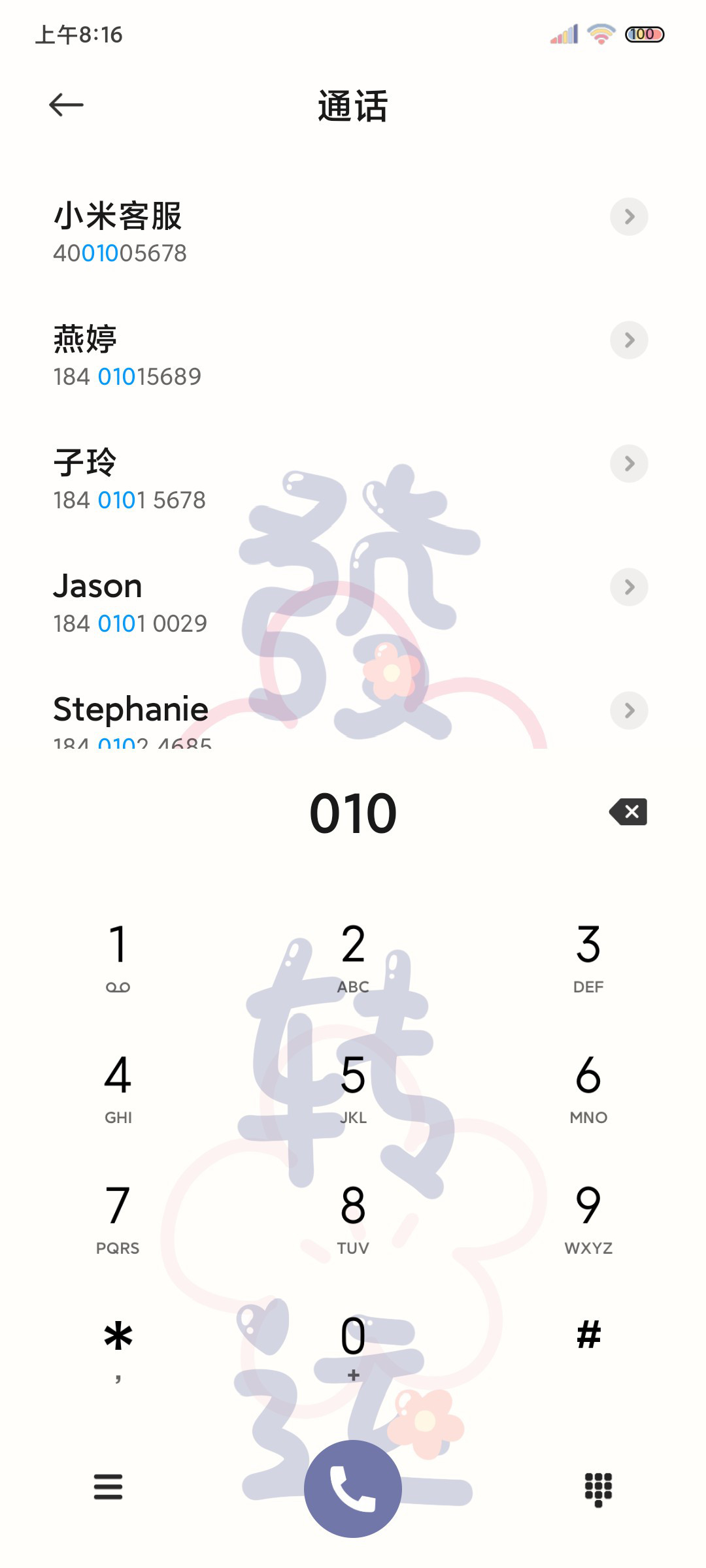
Task: Open Stephanie's contact details chevron
Action: pyautogui.click(x=629, y=710)
